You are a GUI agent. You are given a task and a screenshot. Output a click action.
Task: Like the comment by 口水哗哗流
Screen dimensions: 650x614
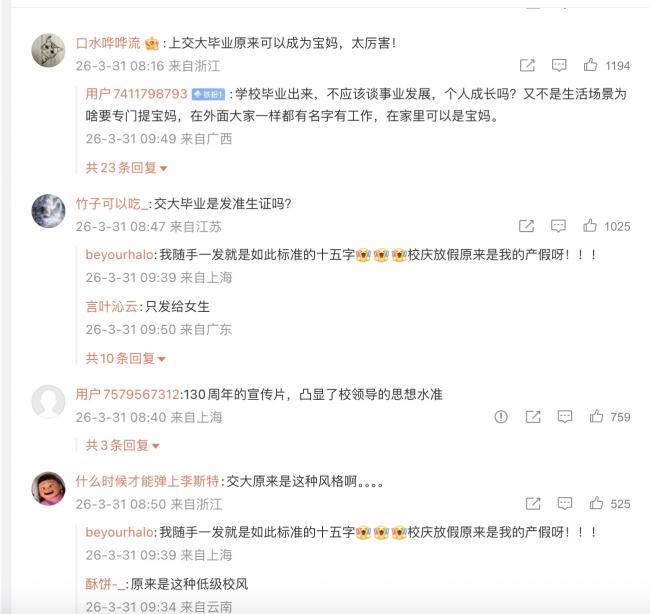[x=590, y=65]
